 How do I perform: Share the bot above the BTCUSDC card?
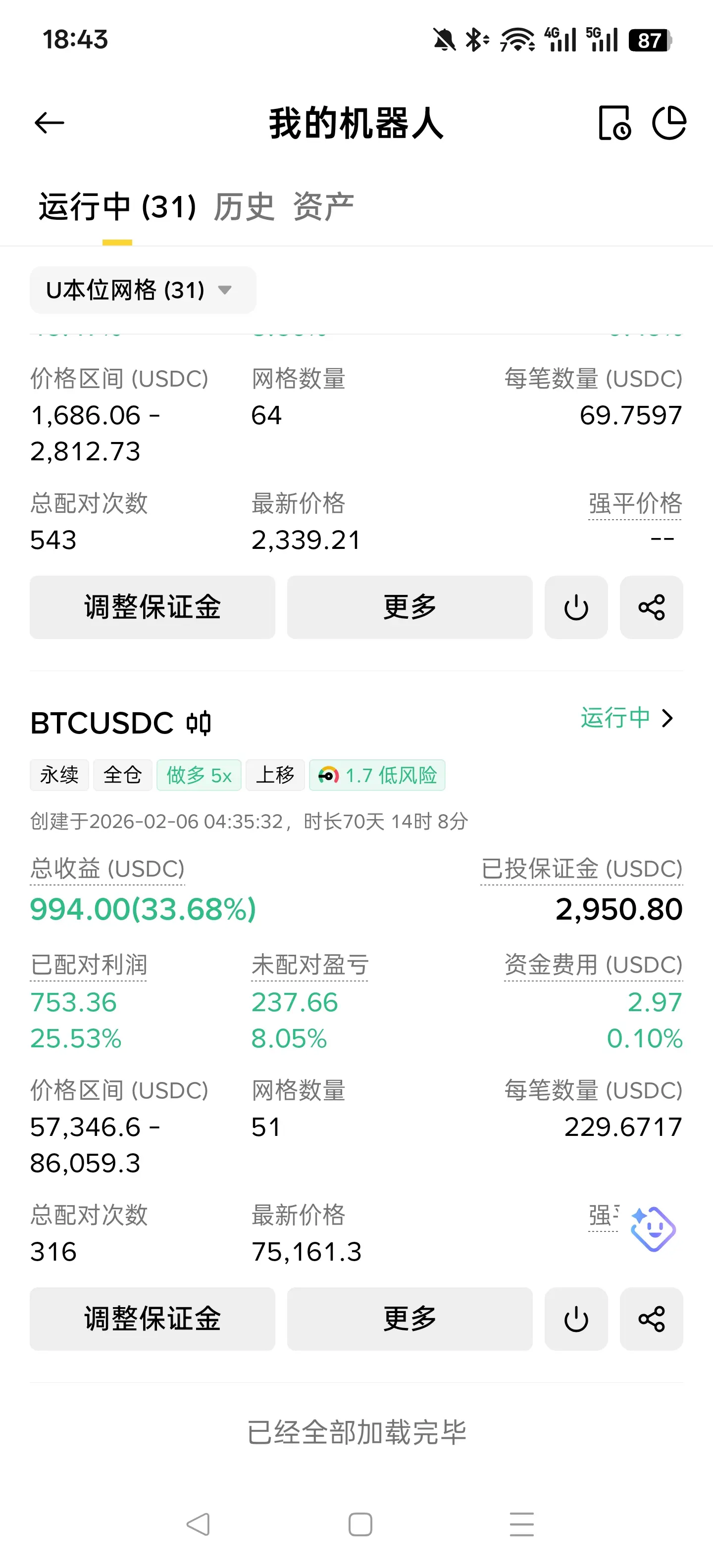coord(652,607)
